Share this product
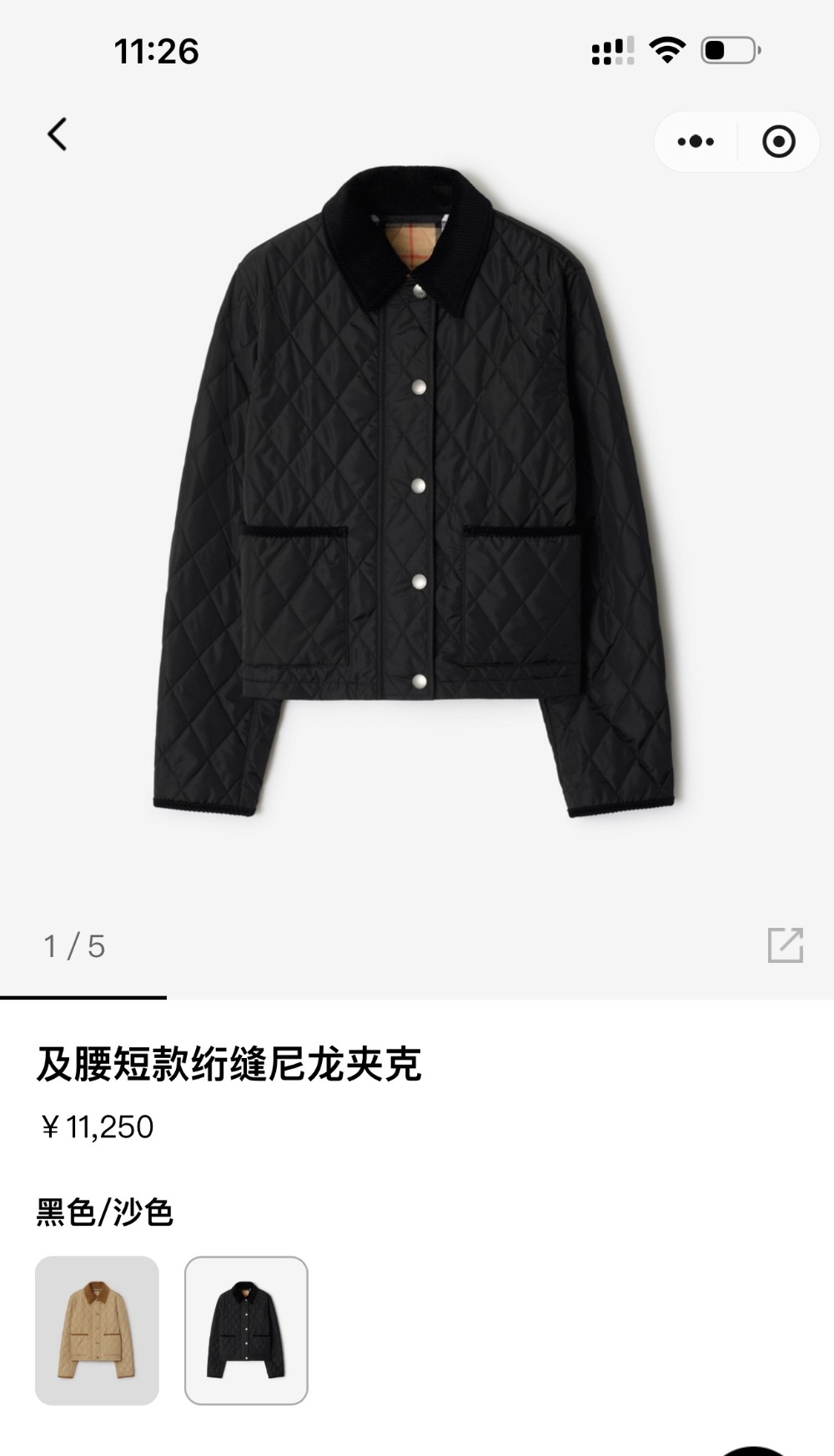 point(785,945)
